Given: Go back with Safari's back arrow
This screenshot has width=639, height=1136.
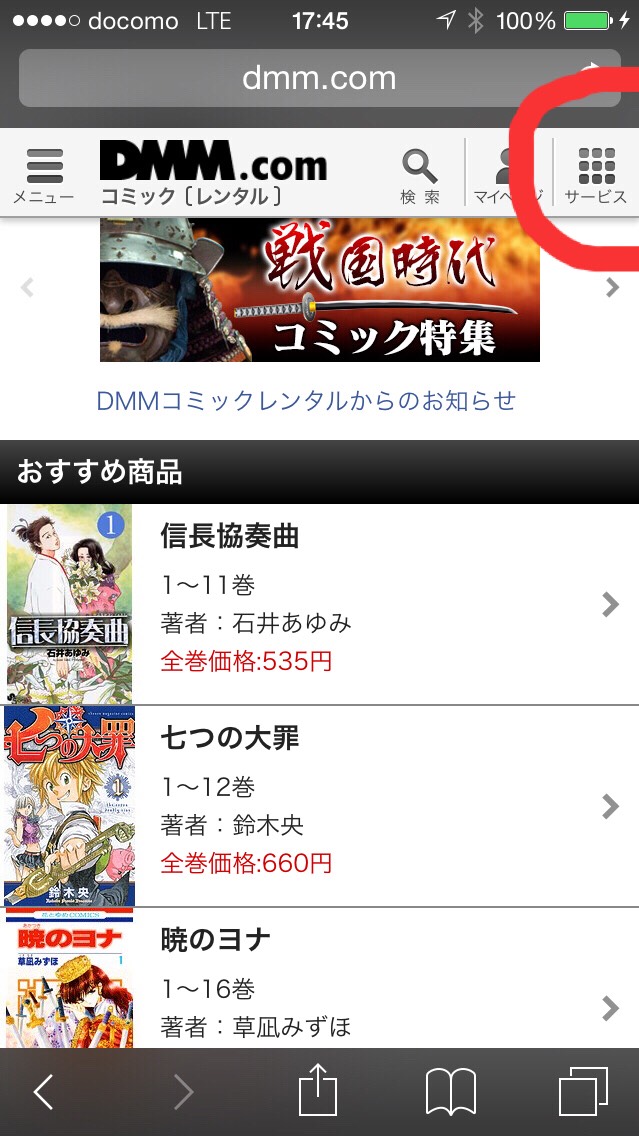Looking at the screenshot, I should click(43, 1092).
